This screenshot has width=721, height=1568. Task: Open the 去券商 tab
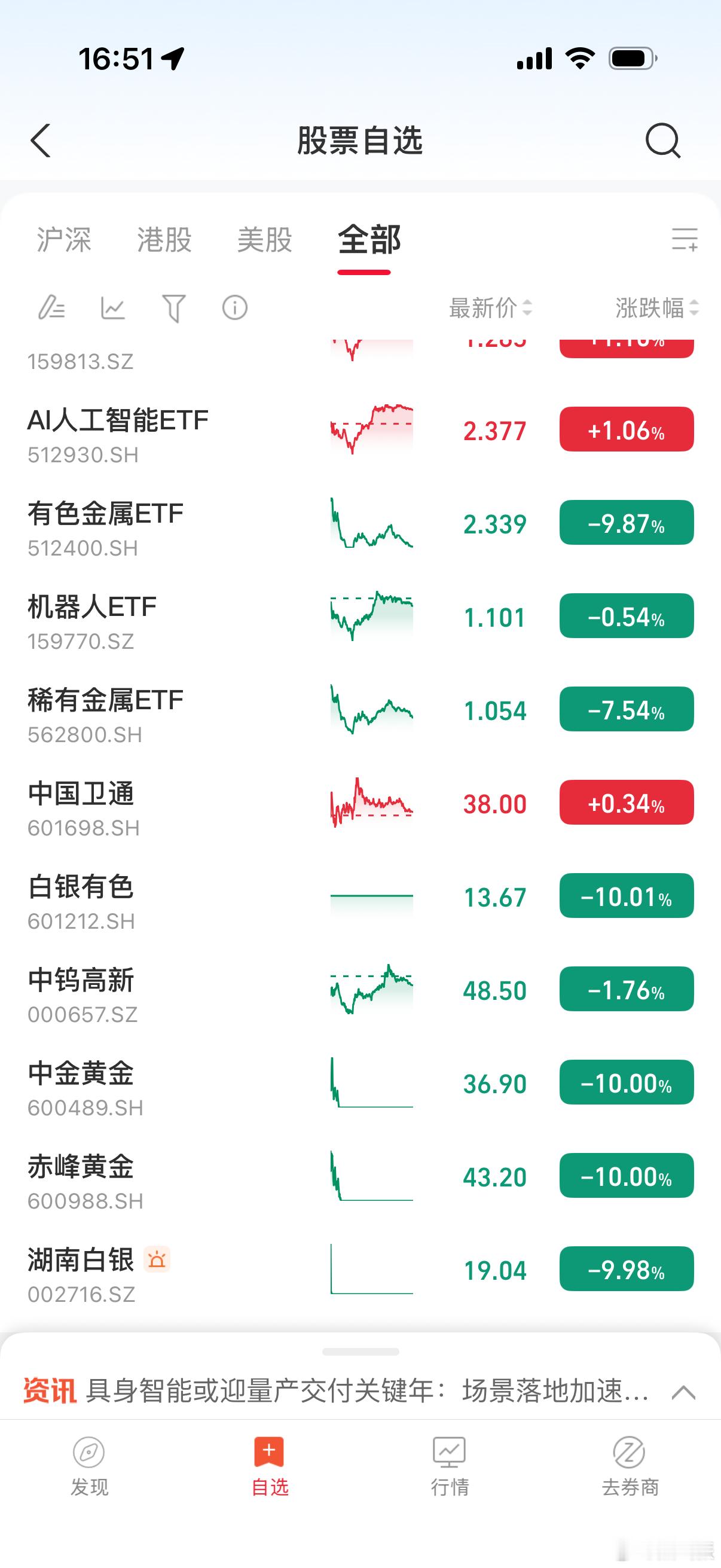tap(630, 1466)
